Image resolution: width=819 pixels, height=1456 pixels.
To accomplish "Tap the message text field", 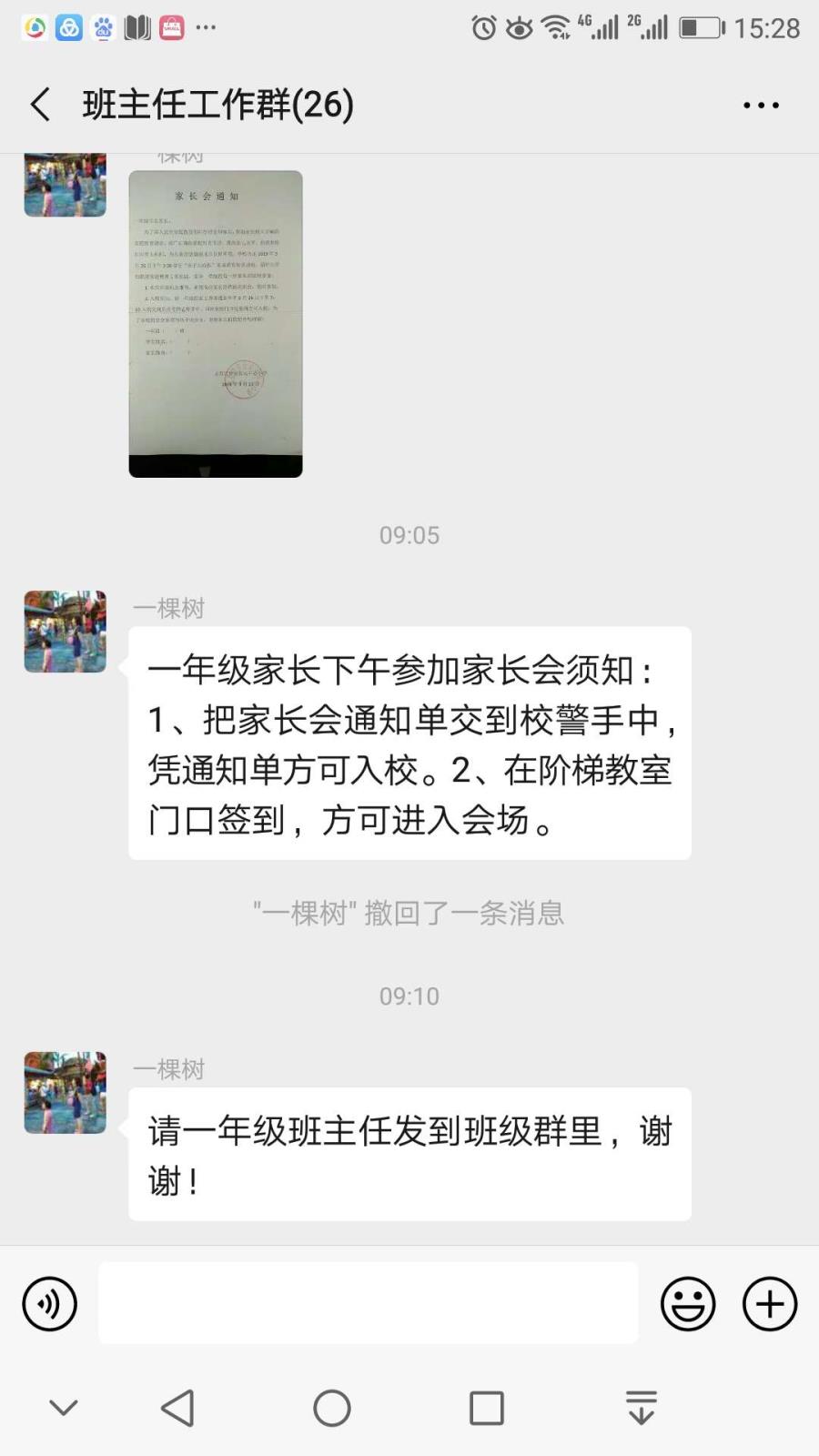I will (368, 1303).
